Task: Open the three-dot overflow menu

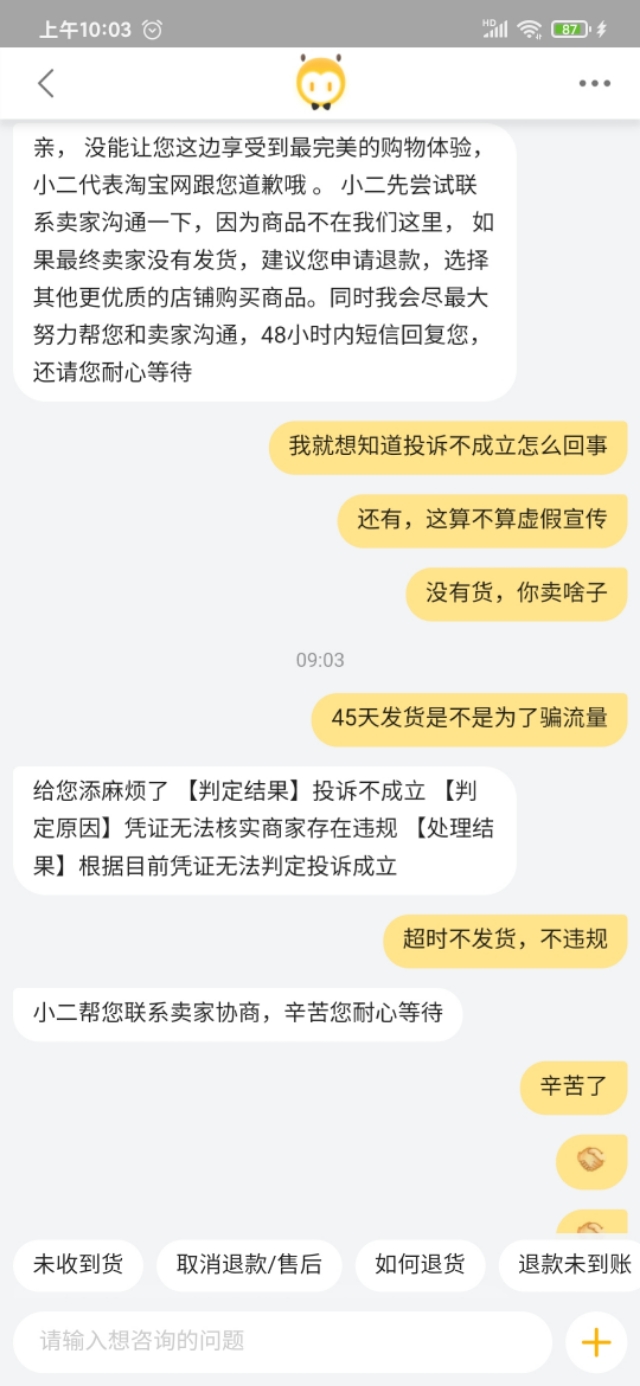Action: (594, 83)
